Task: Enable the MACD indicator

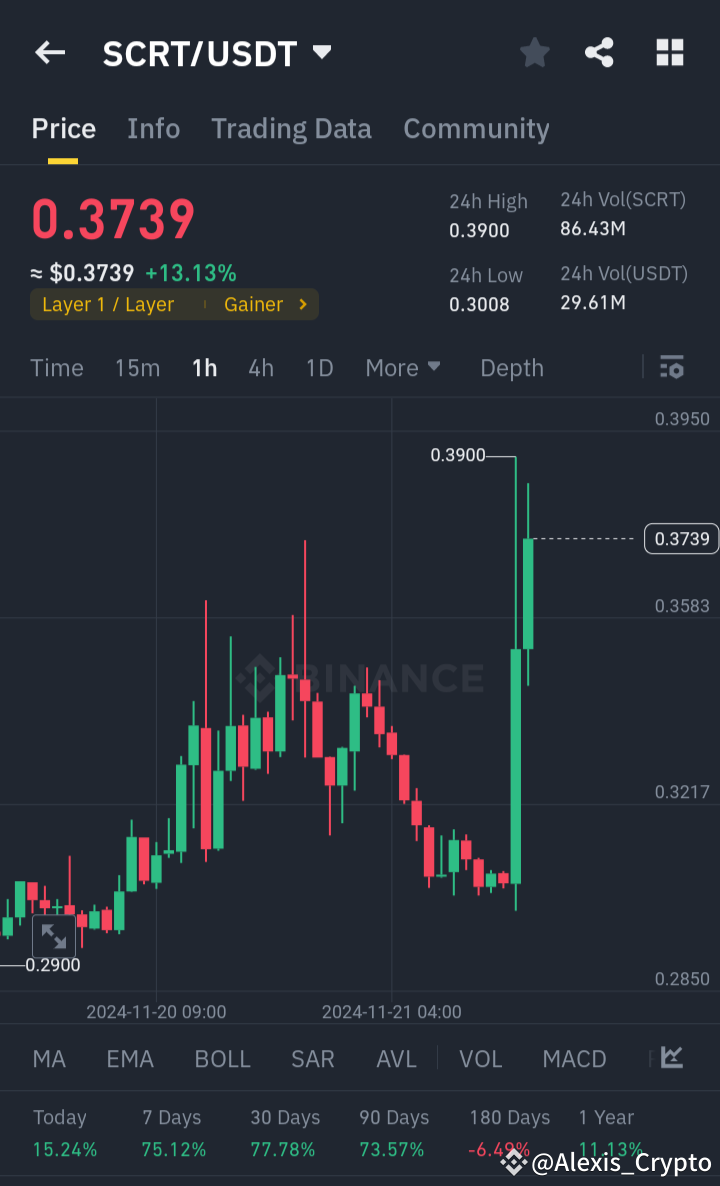Action: point(574,1058)
